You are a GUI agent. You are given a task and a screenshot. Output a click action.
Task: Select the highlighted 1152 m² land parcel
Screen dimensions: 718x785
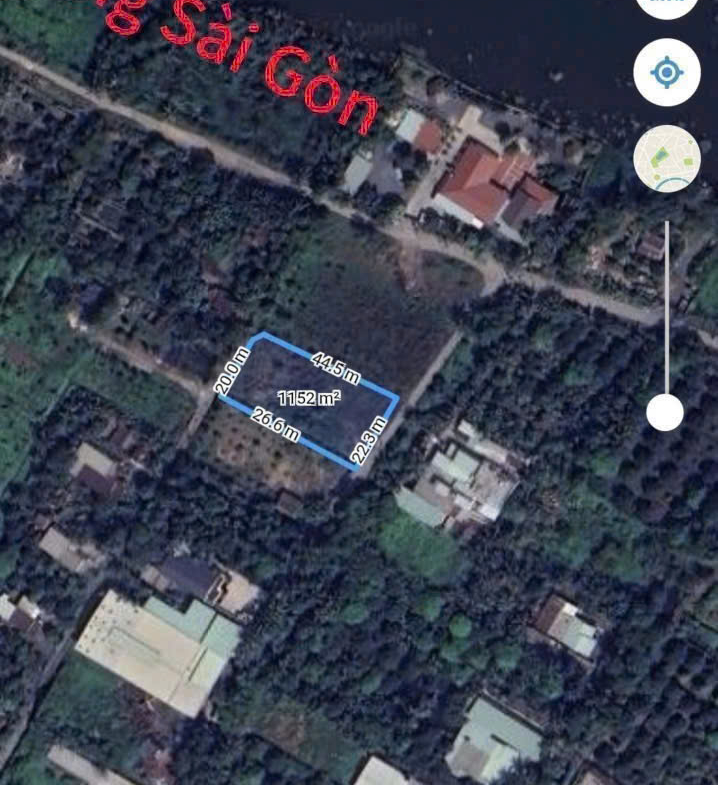pyautogui.click(x=308, y=398)
